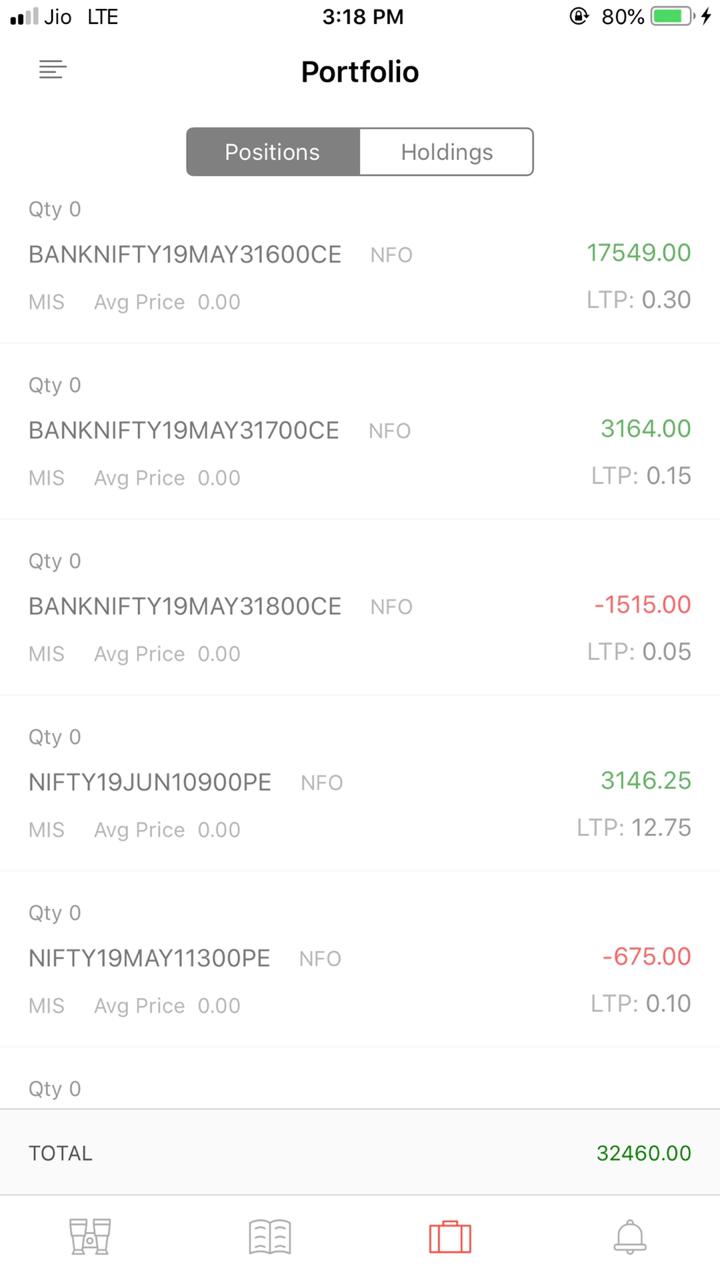Open the BANKNIFTY19MAY31800CE position
Viewport: 720px width, 1280px height.
click(360, 608)
